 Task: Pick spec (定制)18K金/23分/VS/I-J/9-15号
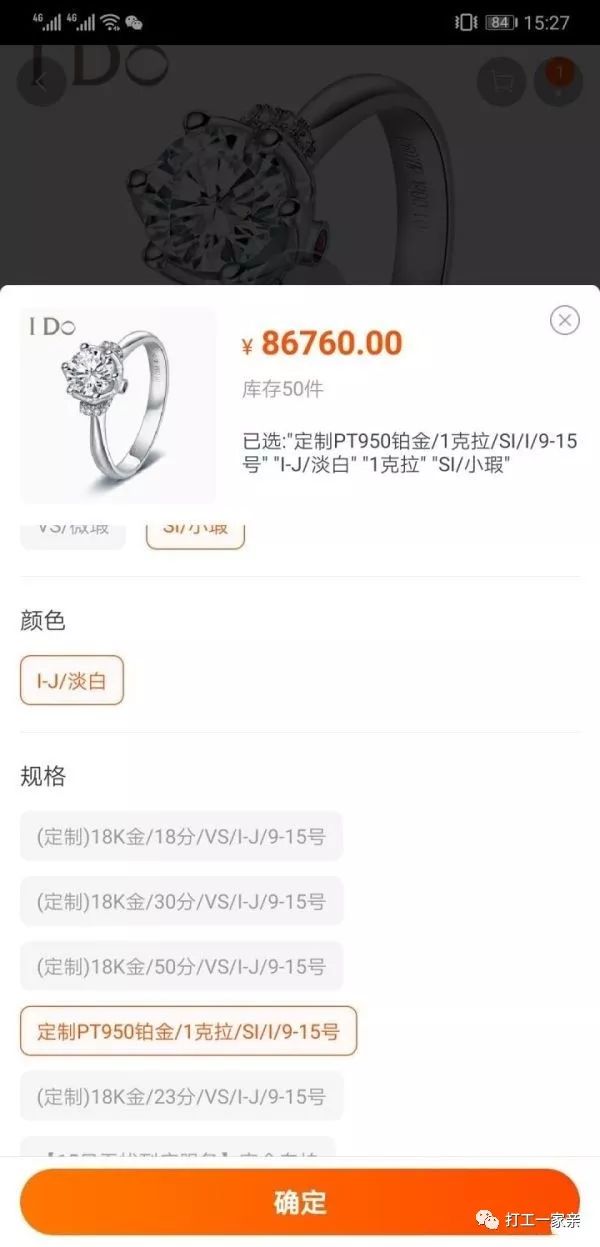pos(181,1096)
